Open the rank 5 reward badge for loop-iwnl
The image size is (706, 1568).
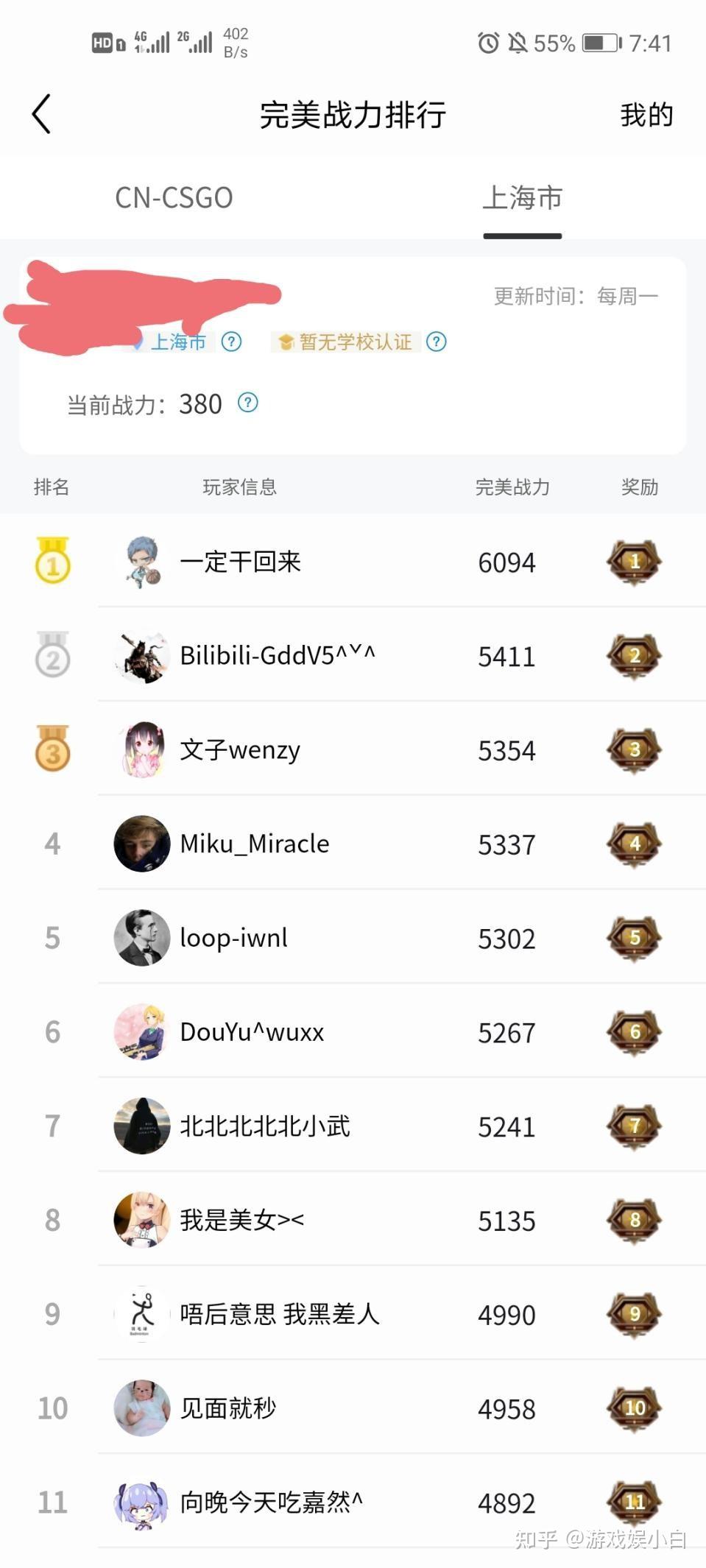pyautogui.click(x=633, y=938)
